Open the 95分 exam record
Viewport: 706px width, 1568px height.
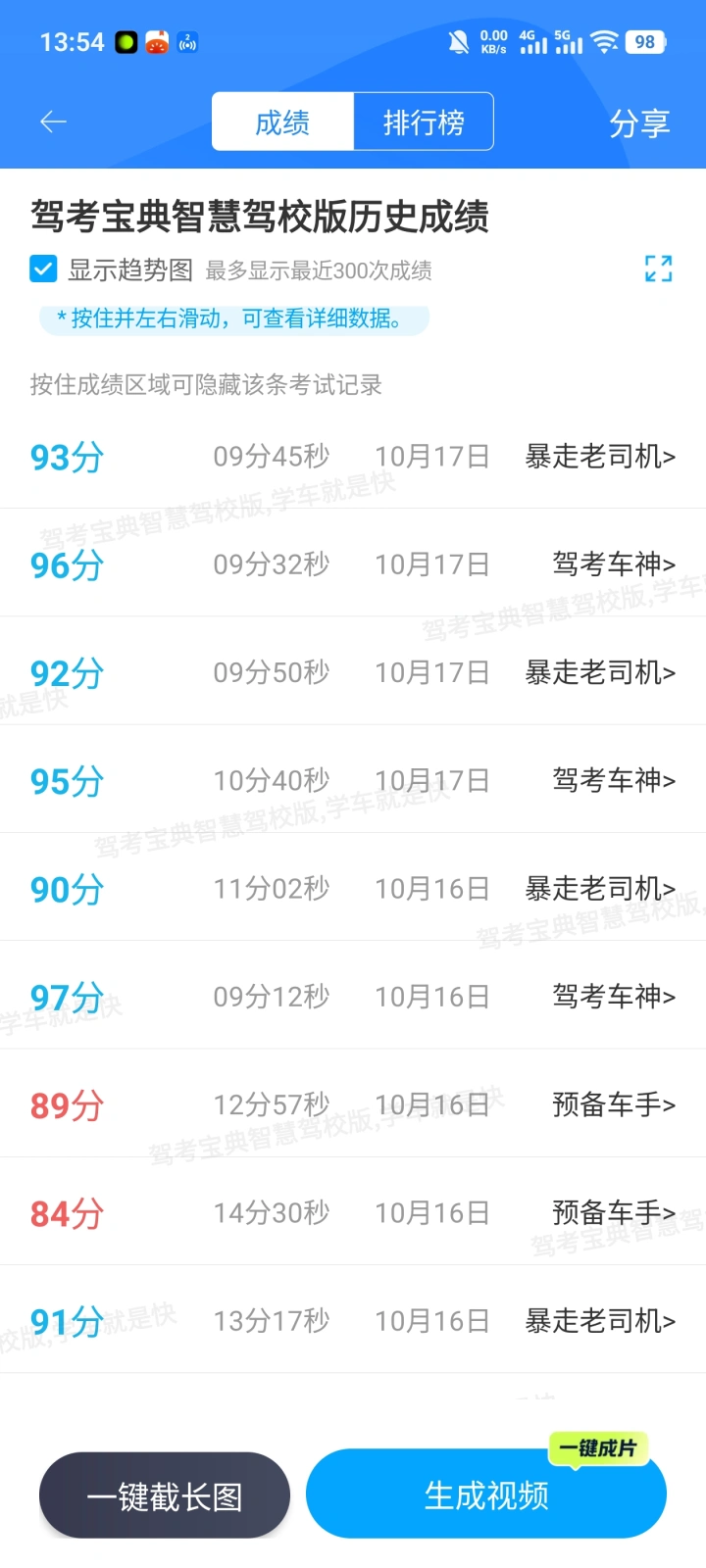tap(353, 780)
